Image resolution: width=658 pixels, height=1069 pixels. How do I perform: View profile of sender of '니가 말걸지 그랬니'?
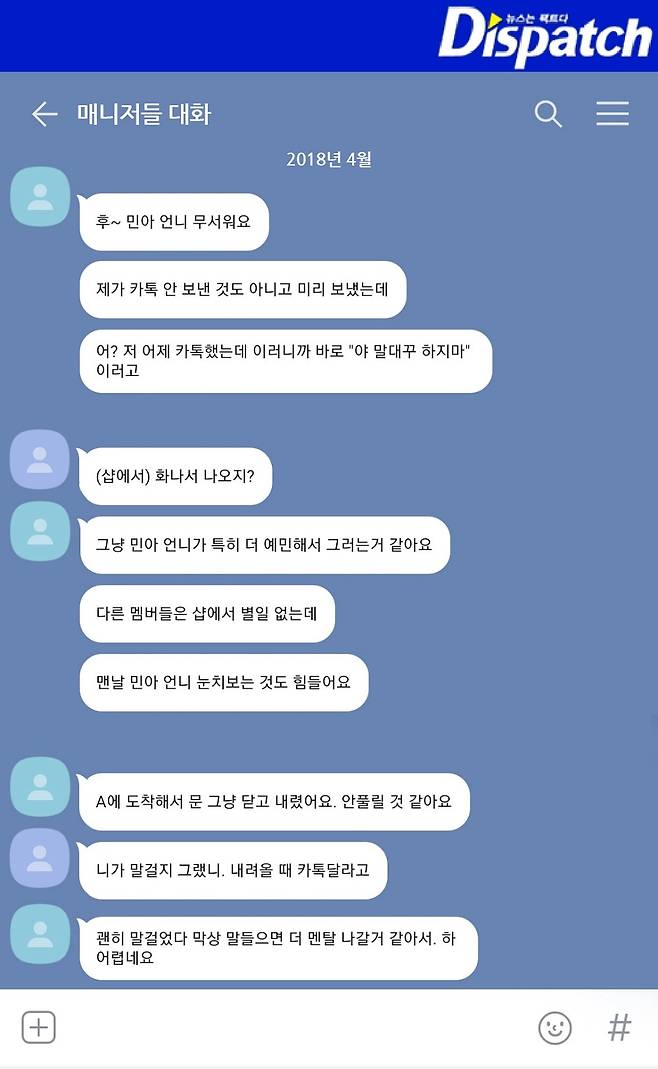coord(40,858)
